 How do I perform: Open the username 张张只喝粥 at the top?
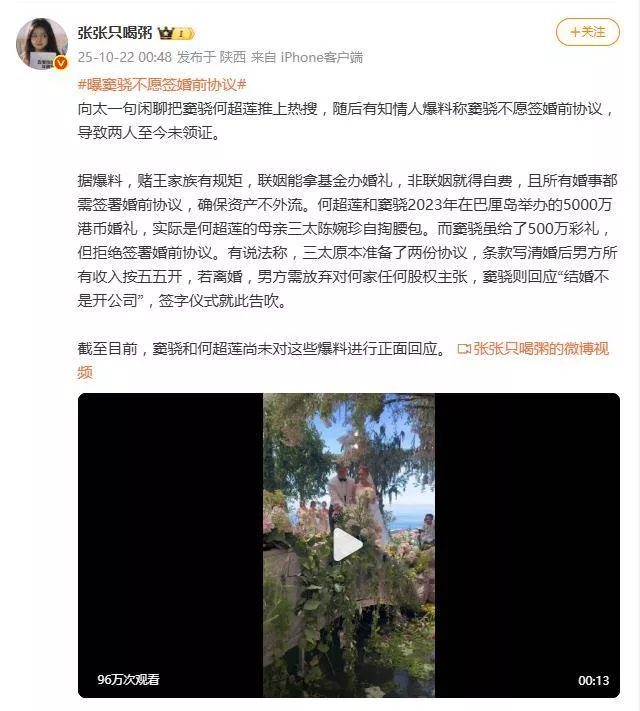pyautogui.click(x=118, y=32)
